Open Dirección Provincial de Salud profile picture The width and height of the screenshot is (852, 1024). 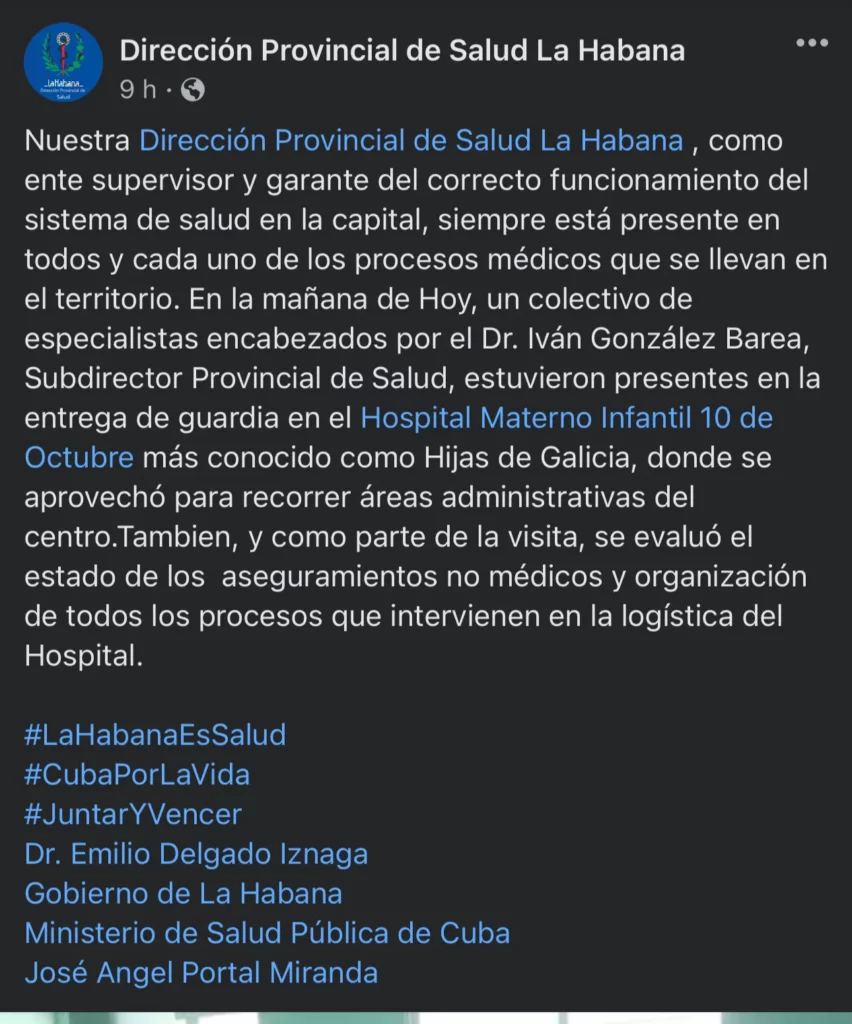click(x=63, y=63)
